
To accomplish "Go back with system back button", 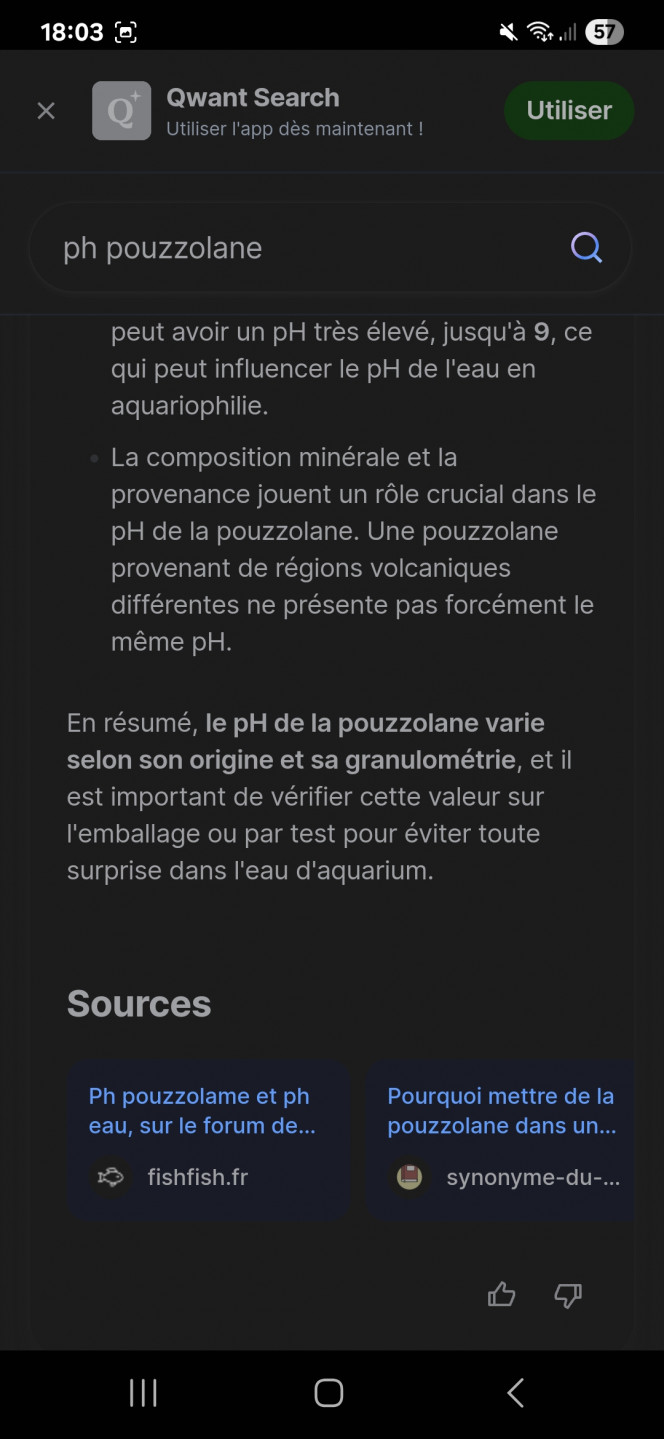I will 515,1393.
